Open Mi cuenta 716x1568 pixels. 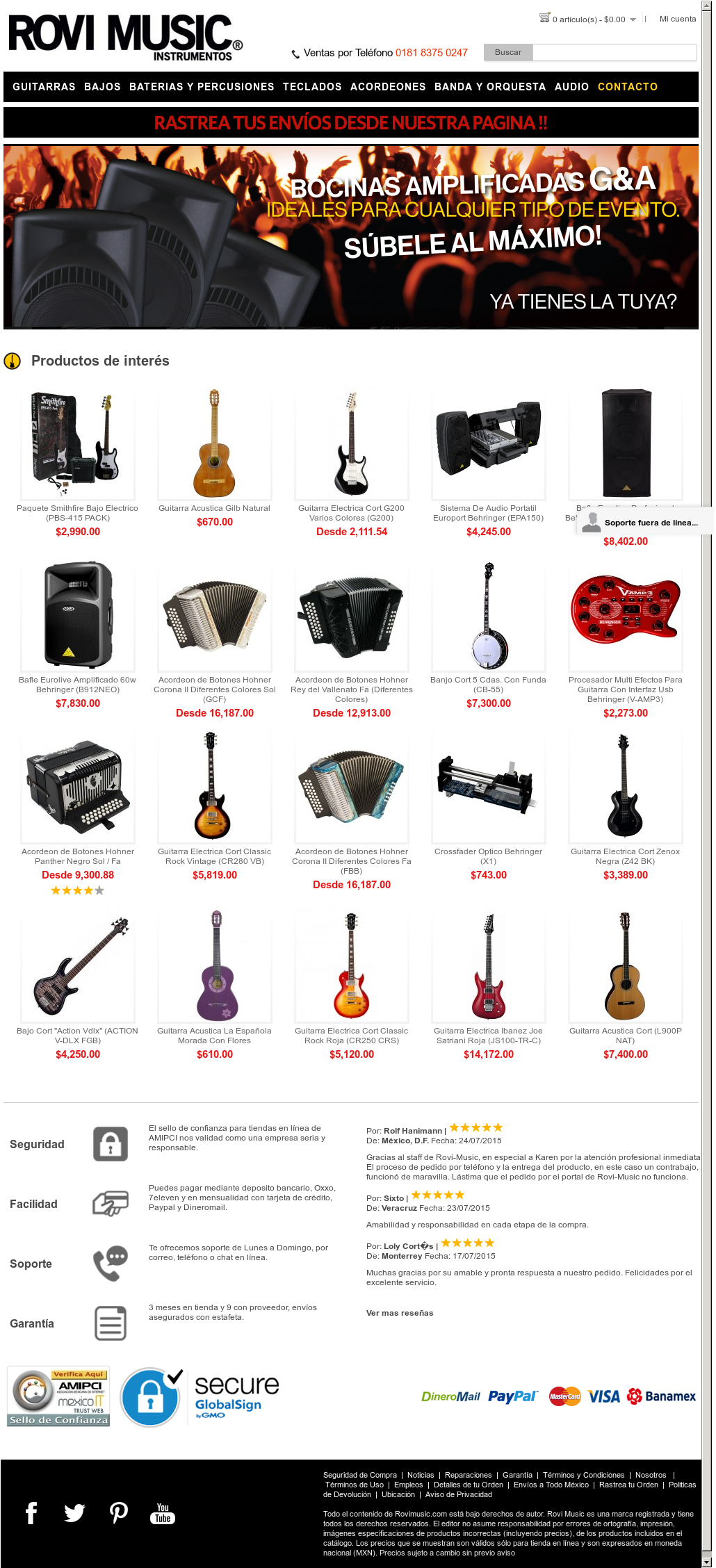pos(677,19)
